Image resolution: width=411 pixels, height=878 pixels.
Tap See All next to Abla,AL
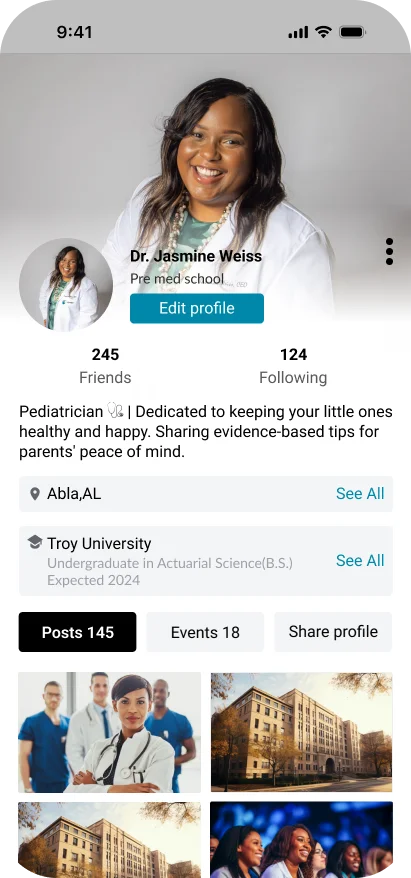(x=360, y=493)
